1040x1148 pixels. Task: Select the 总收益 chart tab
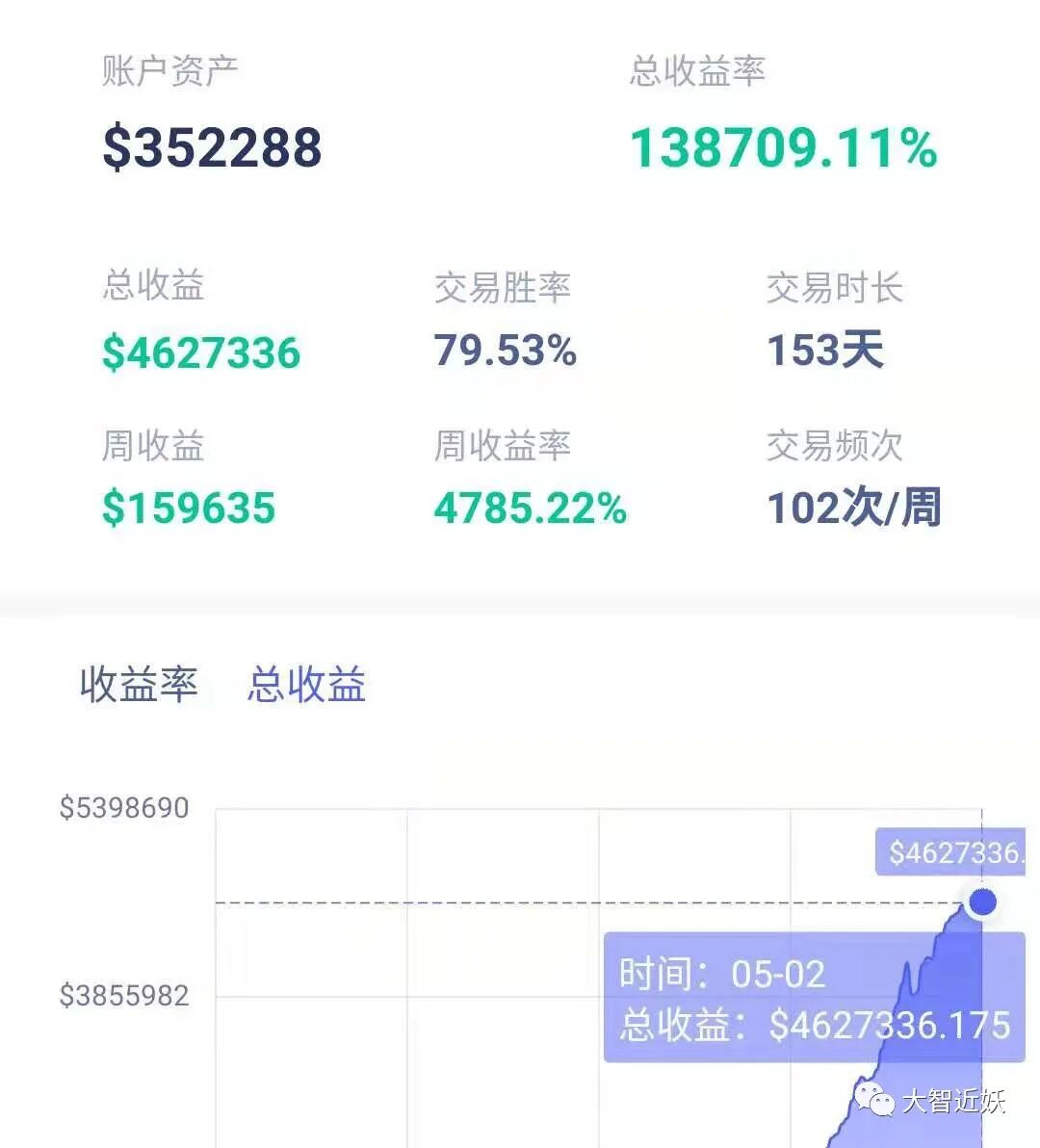click(306, 685)
